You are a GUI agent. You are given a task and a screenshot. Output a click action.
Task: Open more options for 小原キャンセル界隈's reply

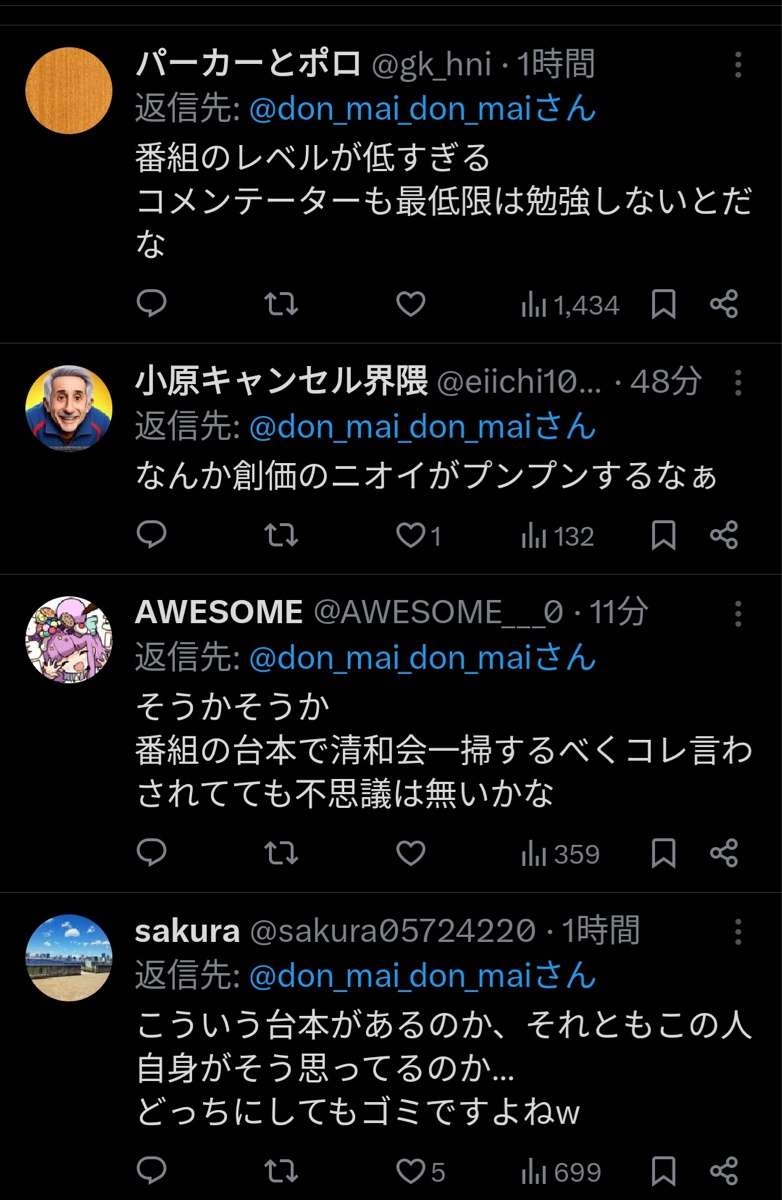(738, 382)
